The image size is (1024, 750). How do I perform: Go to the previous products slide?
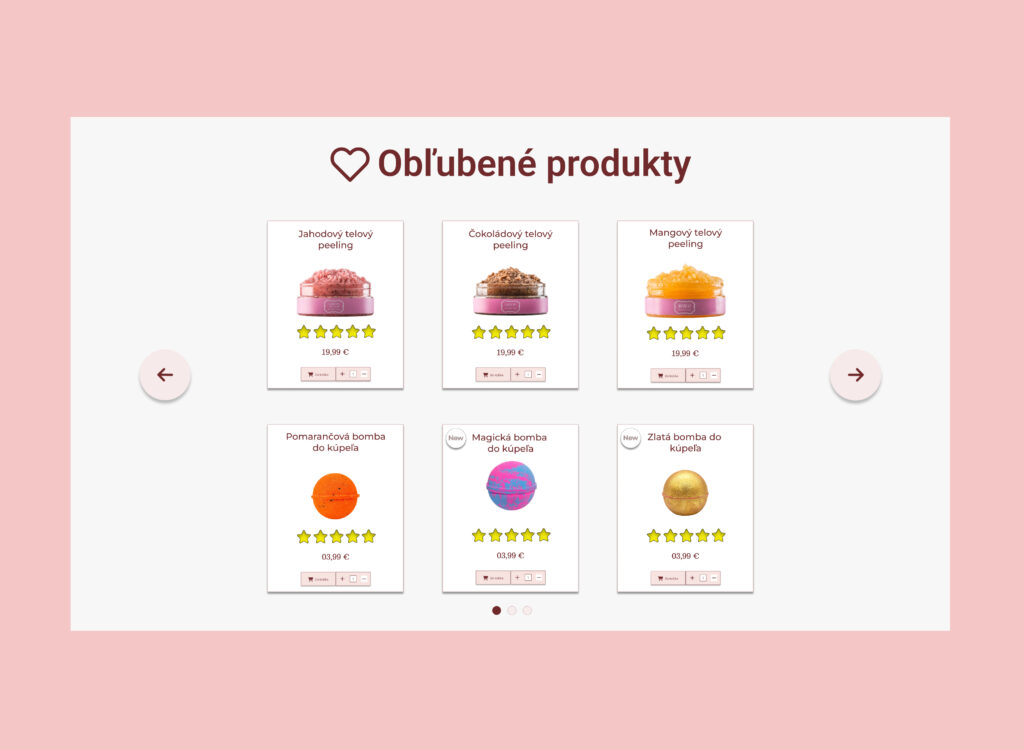click(x=165, y=375)
